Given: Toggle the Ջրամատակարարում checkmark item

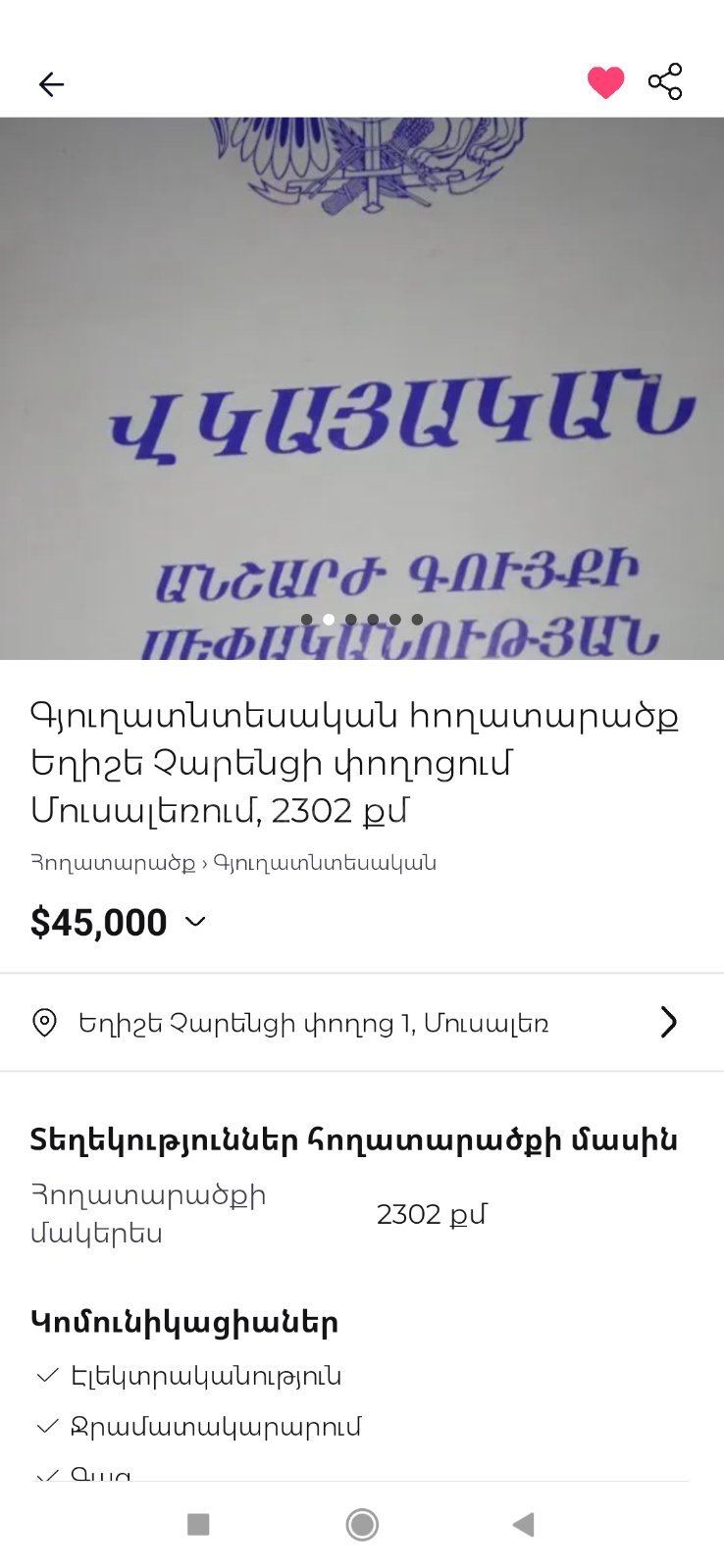Looking at the screenshot, I should (47, 1425).
